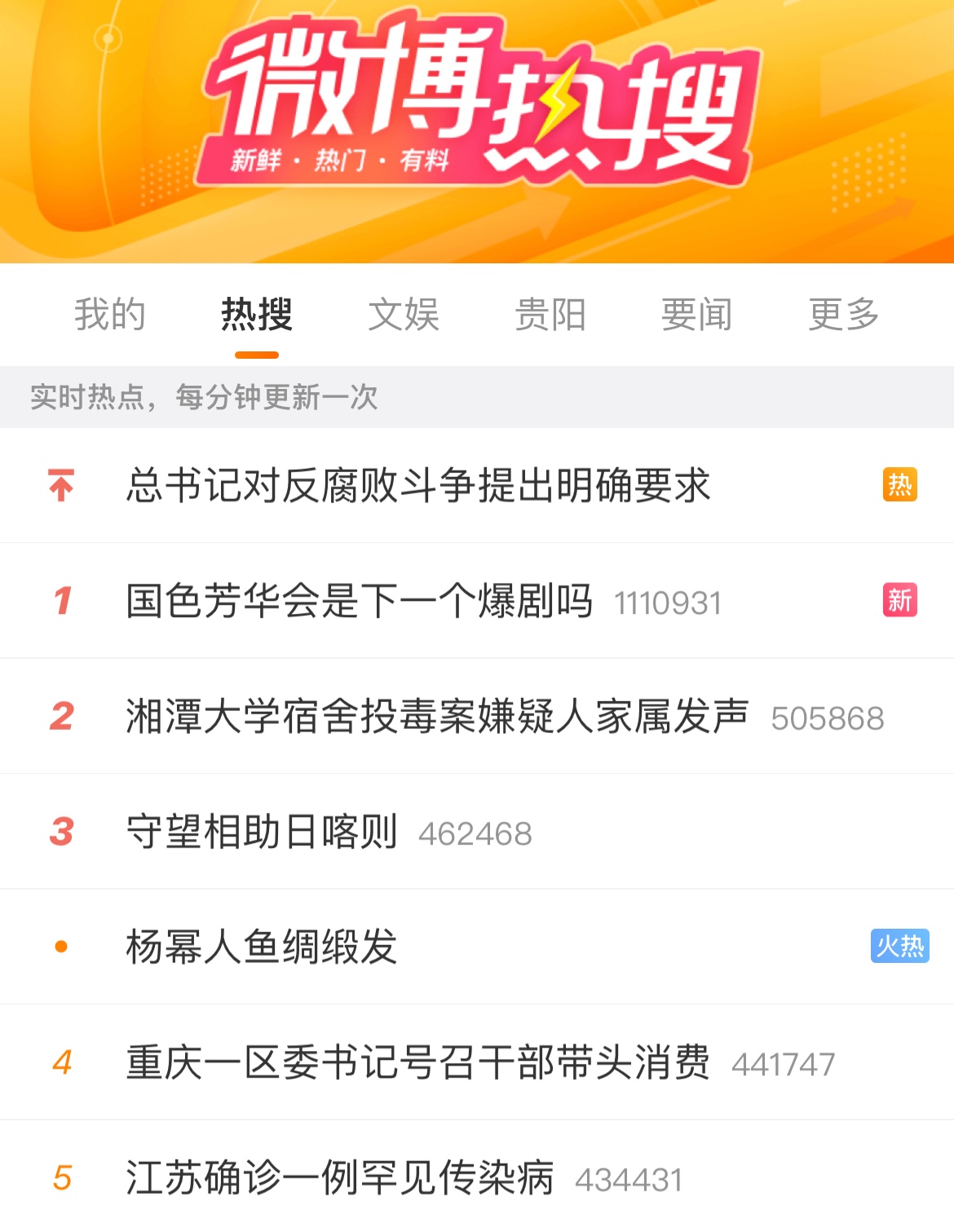Open topic 杨幂人鱼绸缎发
Image resolution: width=954 pixels, height=1232 pixels.
click(x=262, y=947)
